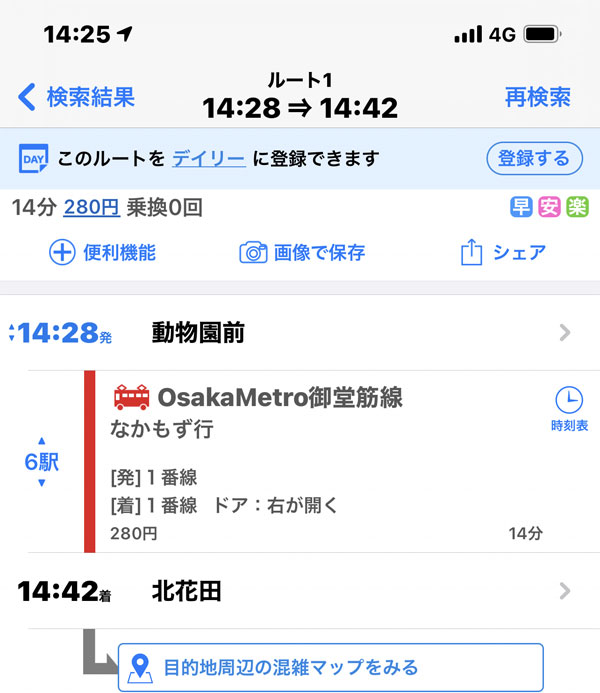
Task: Tap the 登録する button
Action: pyautogui.click(x=534, y=158)
